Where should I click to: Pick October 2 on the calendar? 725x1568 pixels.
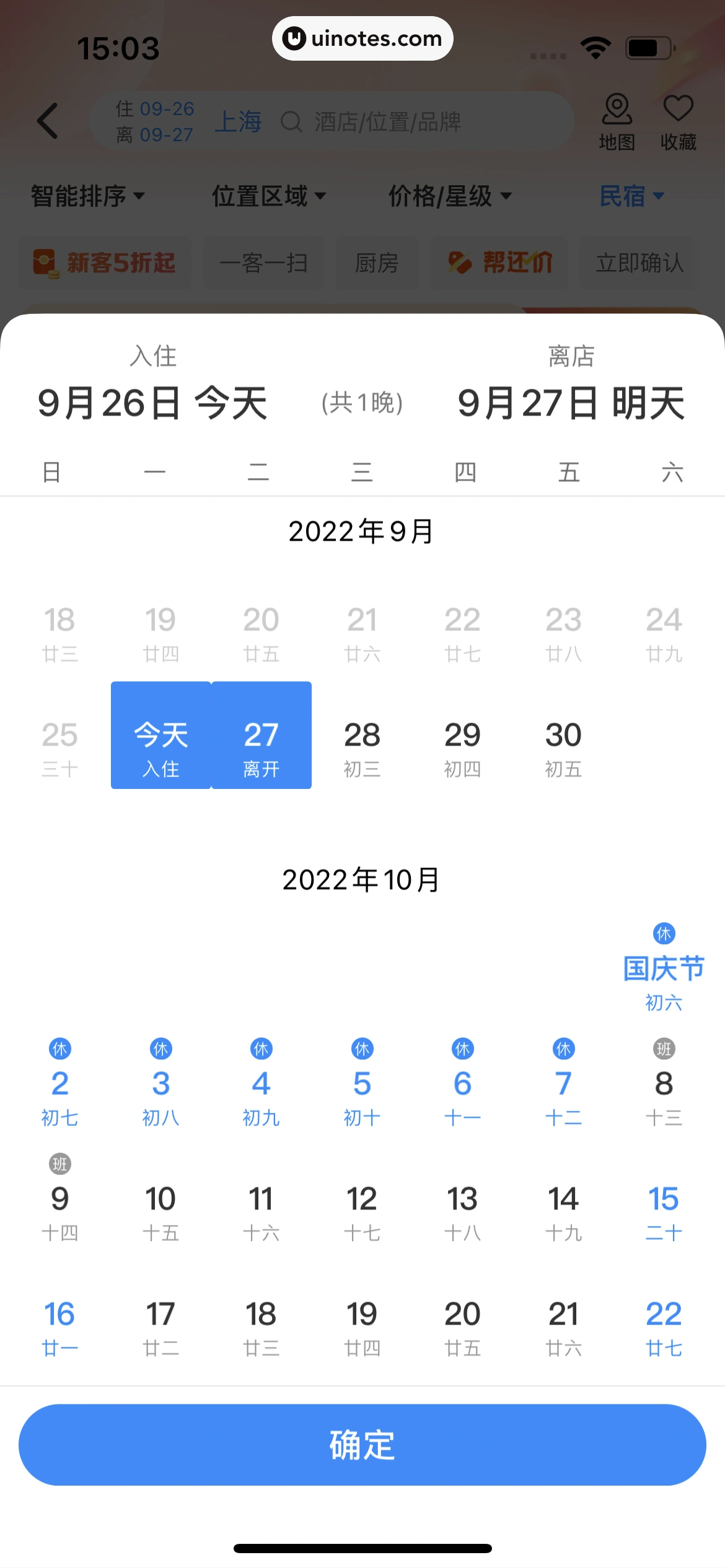[x=59, y=1094]
